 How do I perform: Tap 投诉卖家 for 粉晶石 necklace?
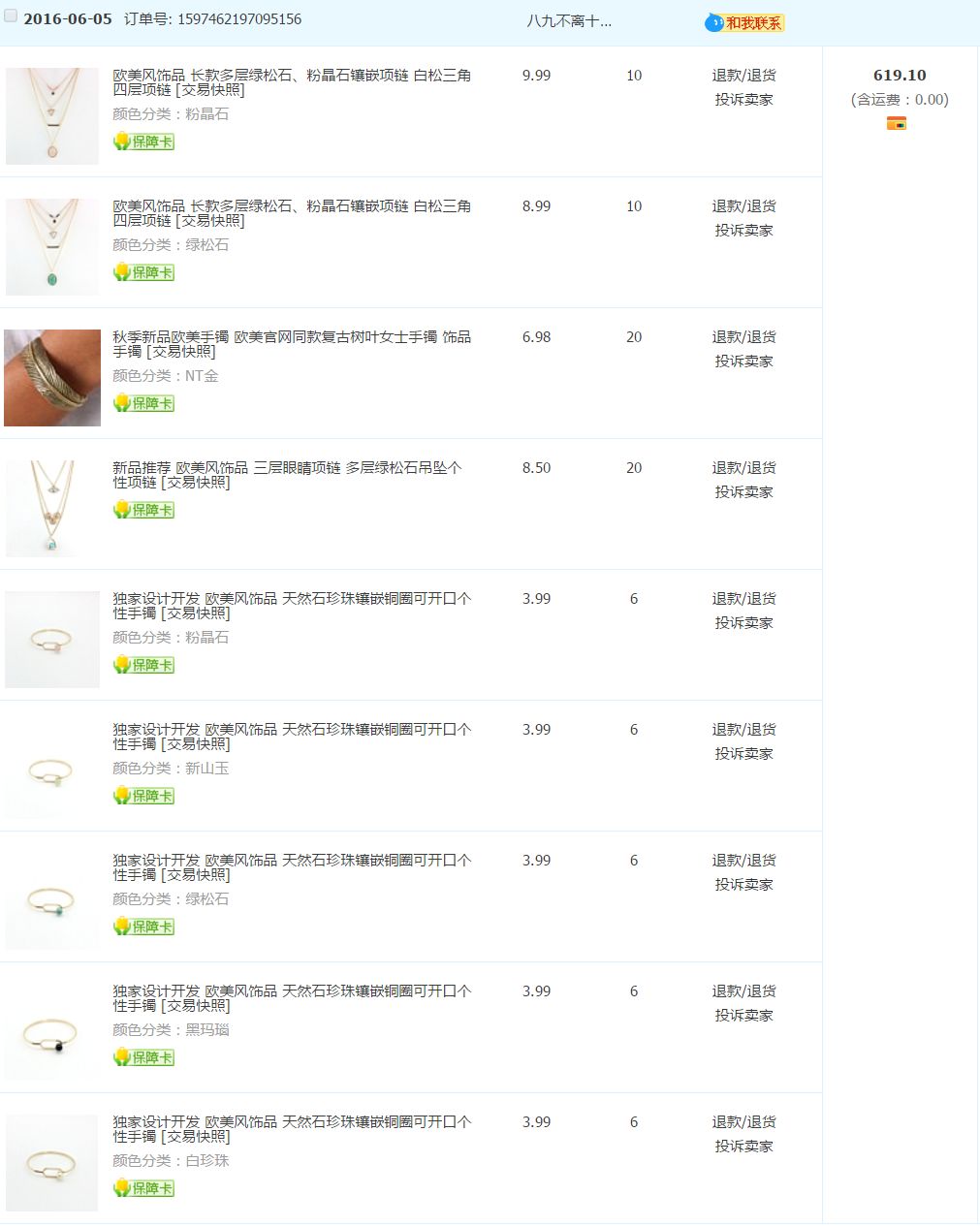[743, 100]
